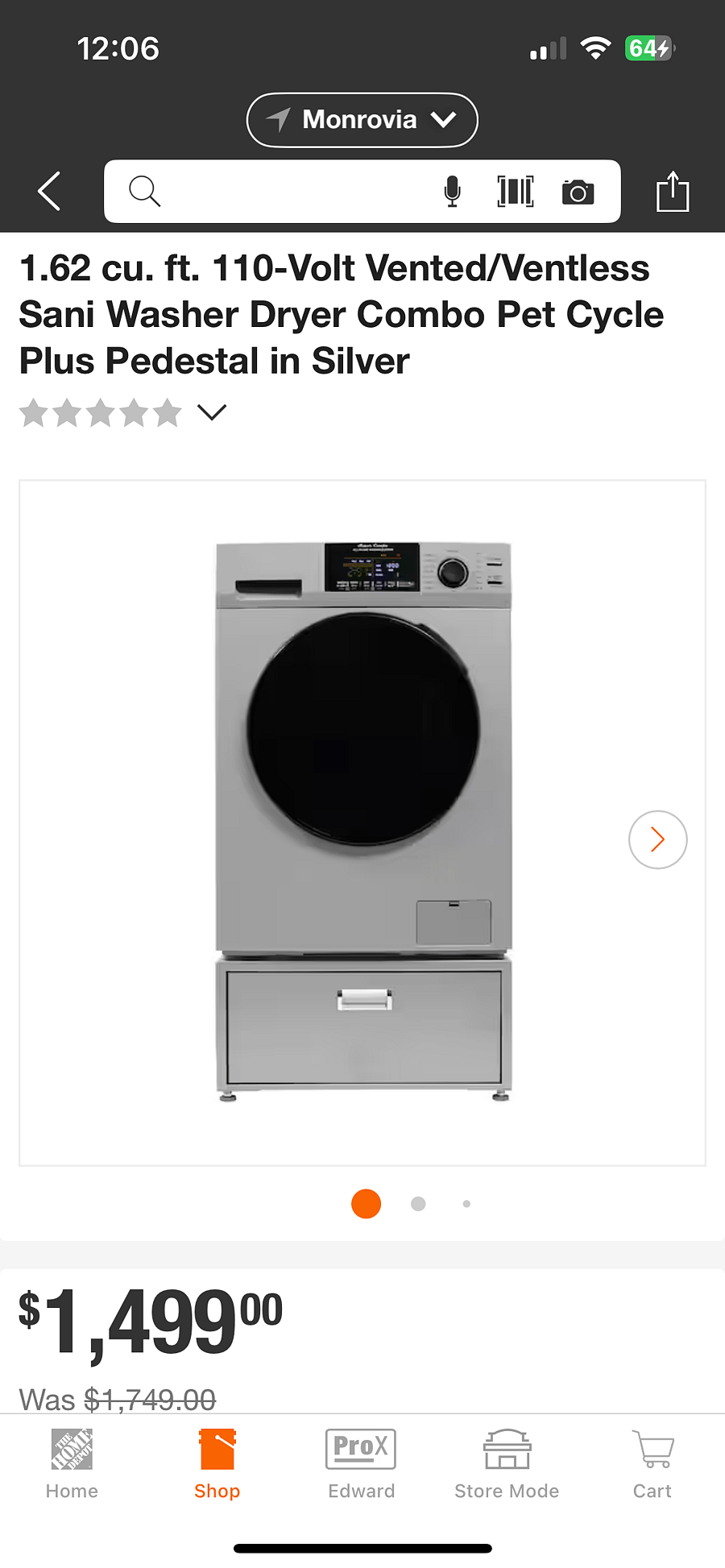
Task: Show the next product image
Action: point(657,839)
